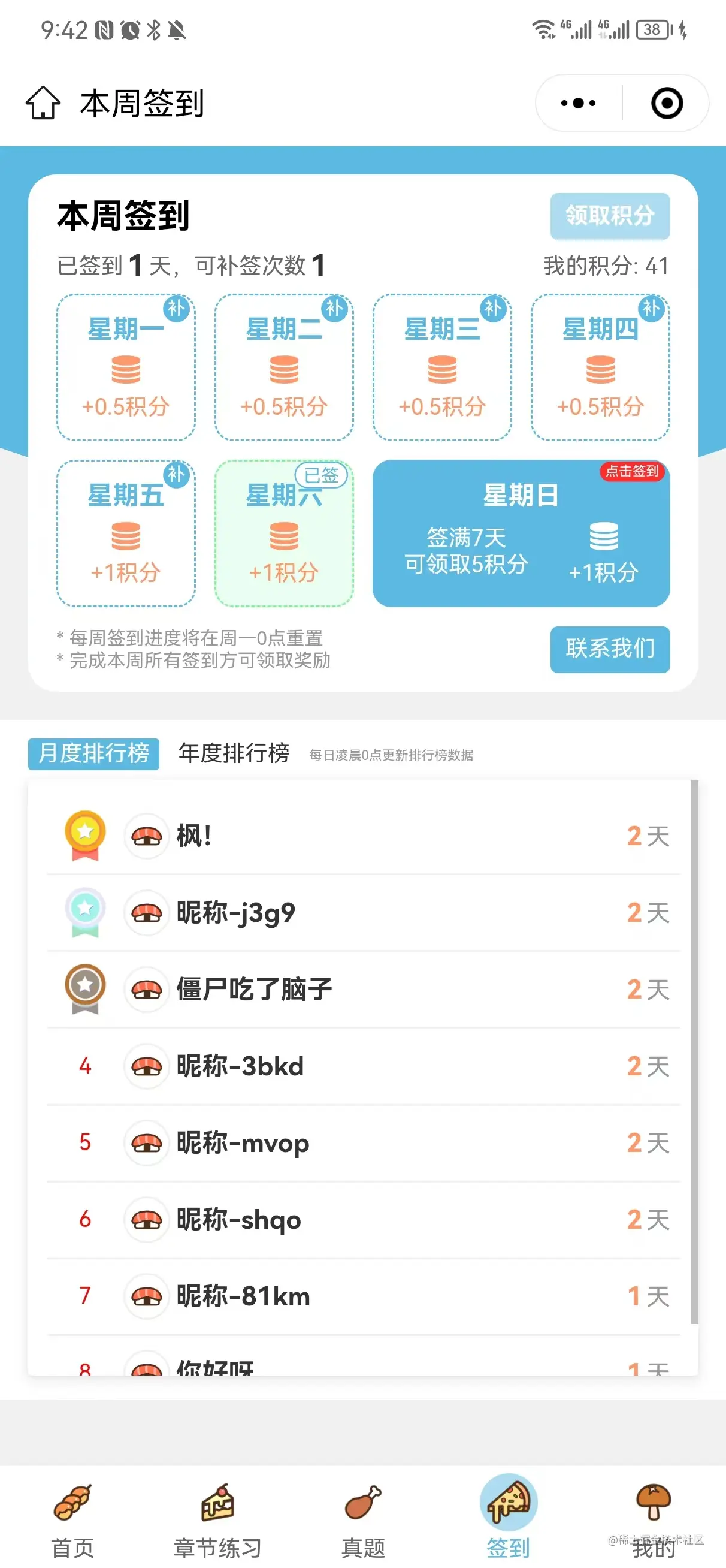Open the 真题 tab
726x1568 pixels.
pyautogui.click(x=364, y=1515)
